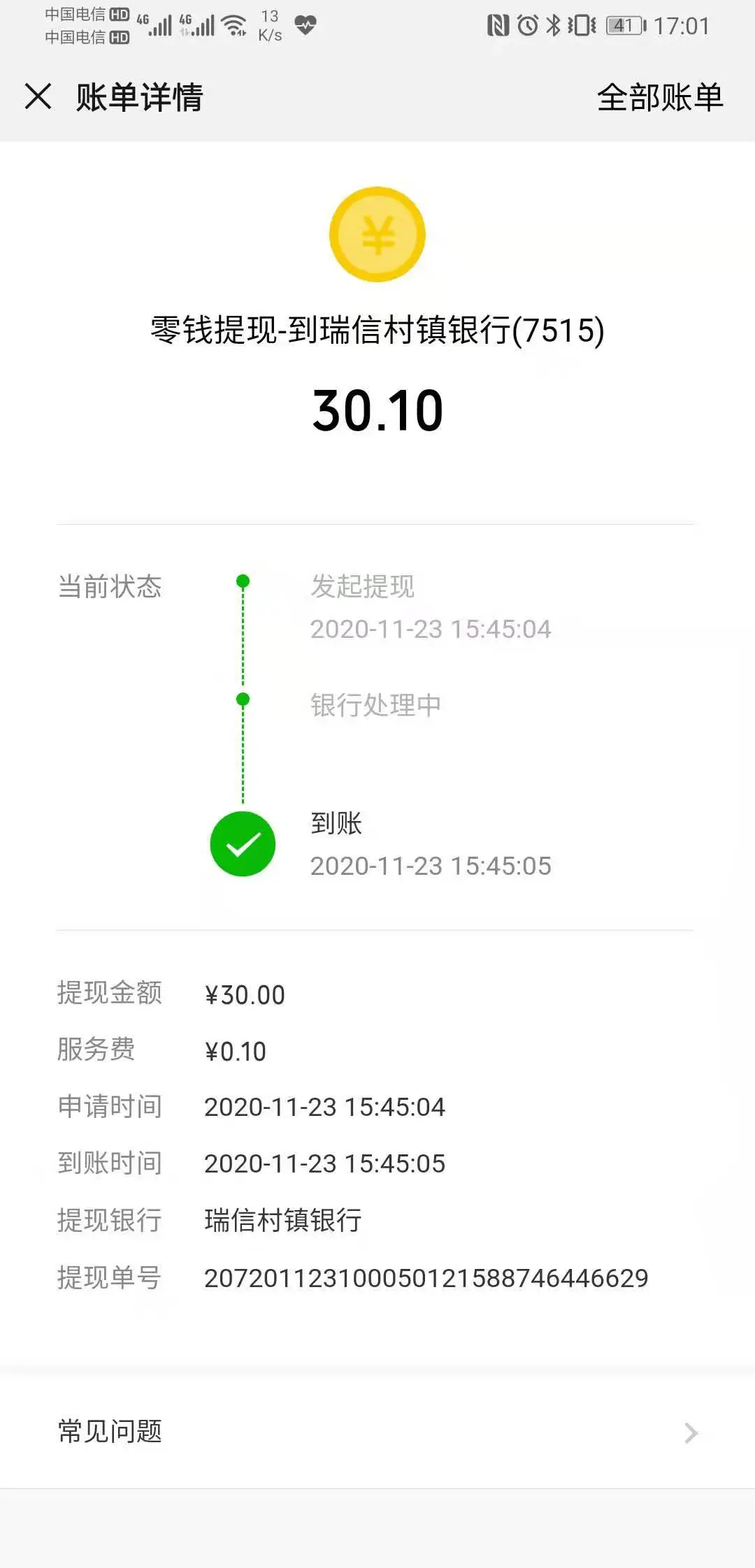Tap the NFC icon in status bar
Image resolution: width=755 pixels, height=1568 pixels.
pyautogui.click(x=498, y=23)
